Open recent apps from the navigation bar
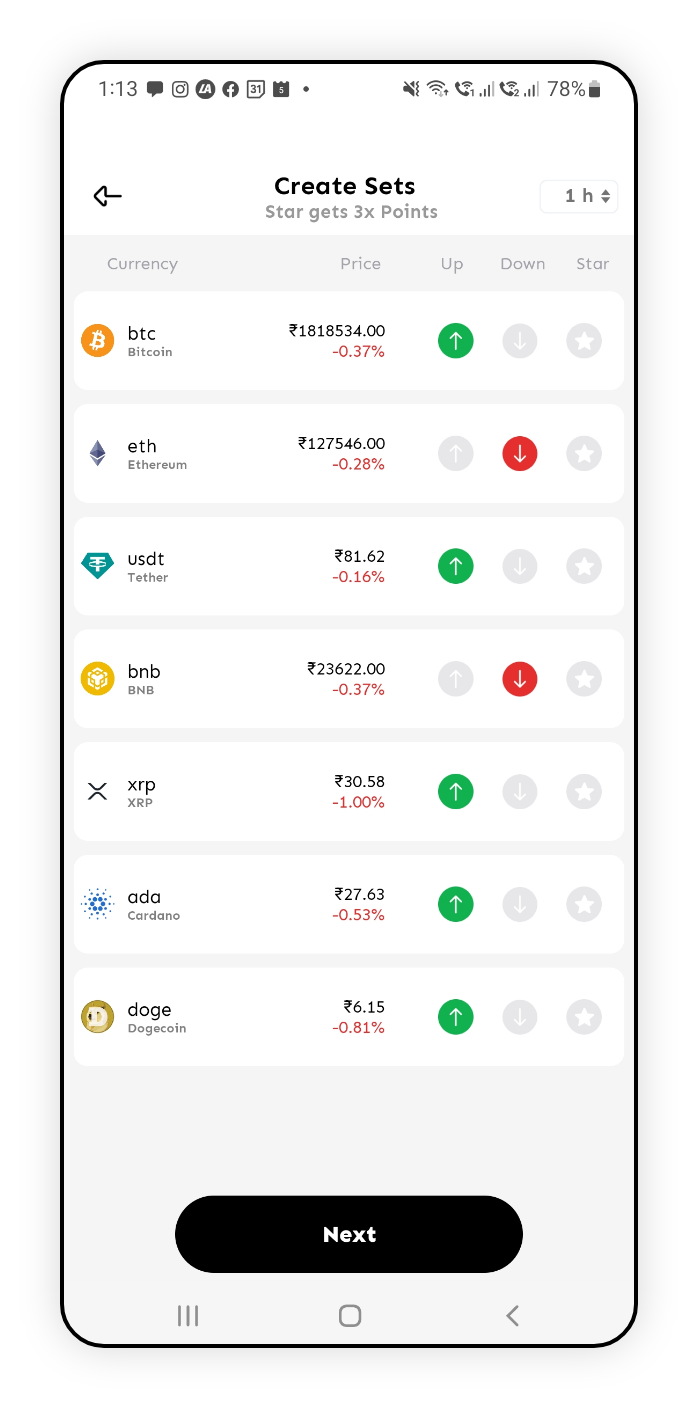This screenshot has height=1408, width=698. tap(188, 1315)
